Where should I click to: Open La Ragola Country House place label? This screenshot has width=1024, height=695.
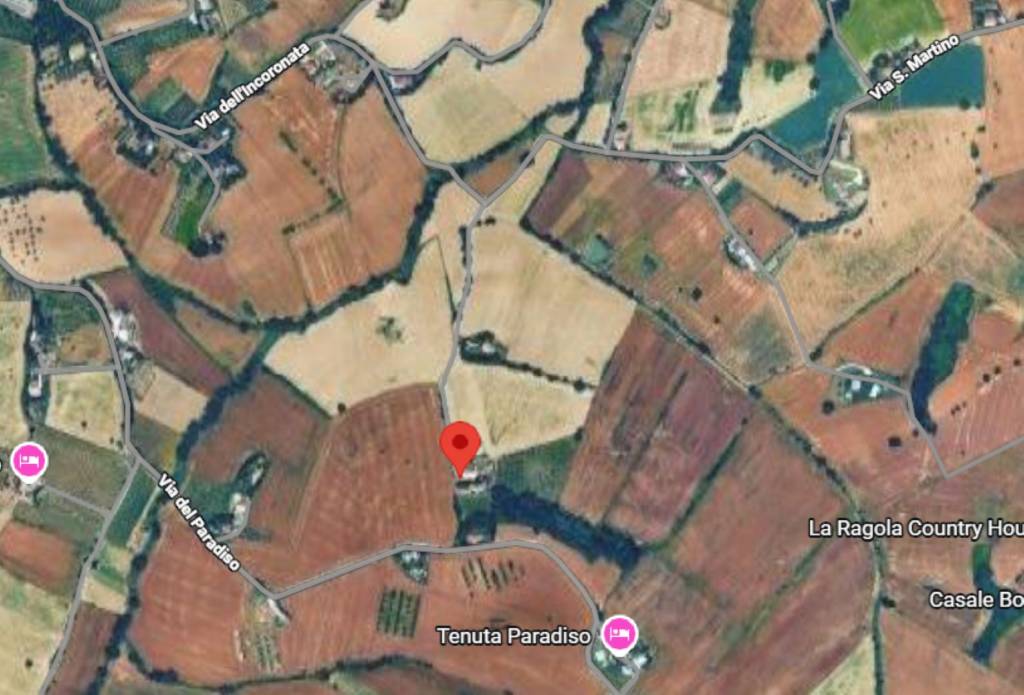click(914, 529)
